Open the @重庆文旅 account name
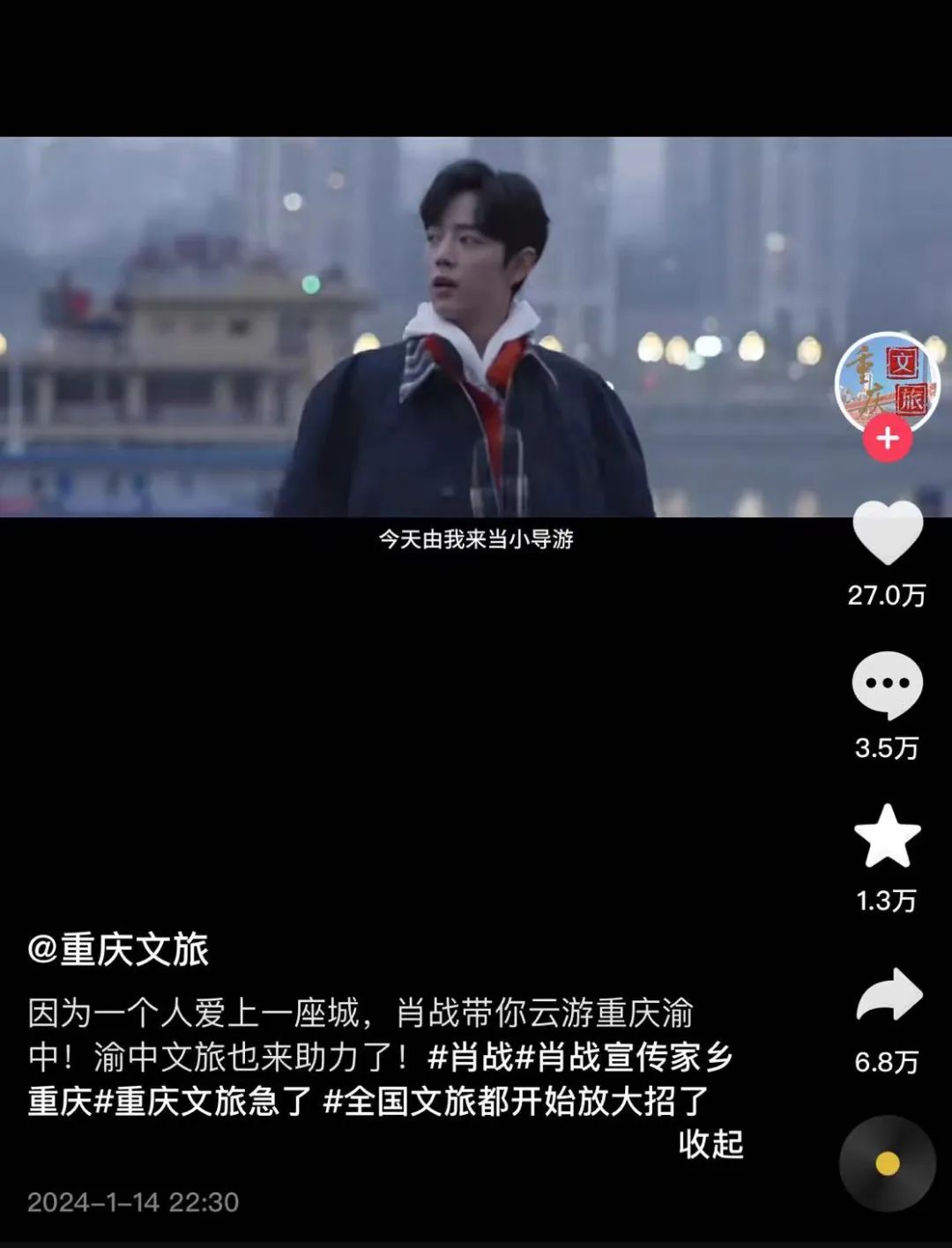The image size is (952, 1248). (x=118, y=949)
